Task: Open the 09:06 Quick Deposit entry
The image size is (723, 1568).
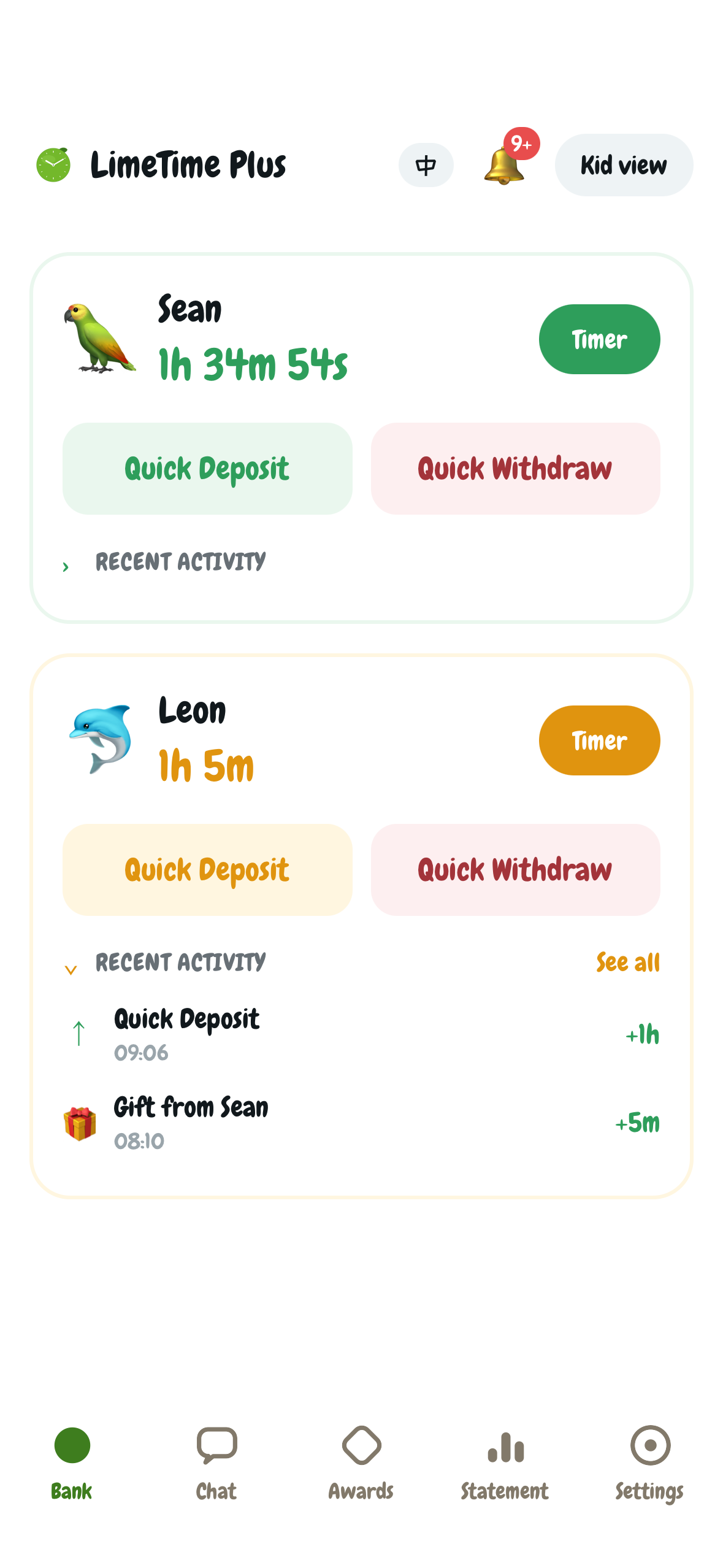Action: 361,1035
